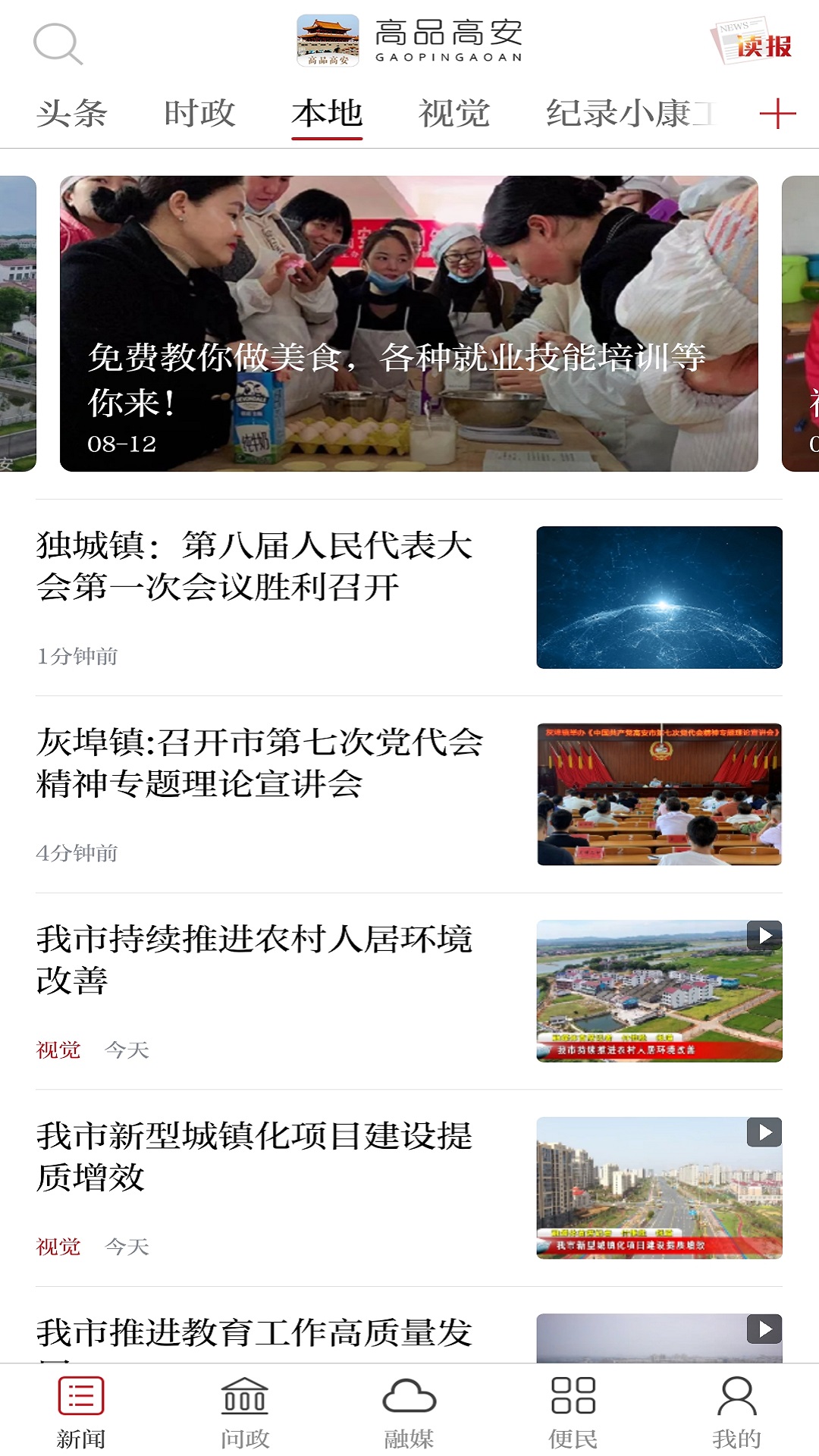This screenshot has width=819, height=1456.
Task: Switch to the 视觉 top tab
Action: 454,115
